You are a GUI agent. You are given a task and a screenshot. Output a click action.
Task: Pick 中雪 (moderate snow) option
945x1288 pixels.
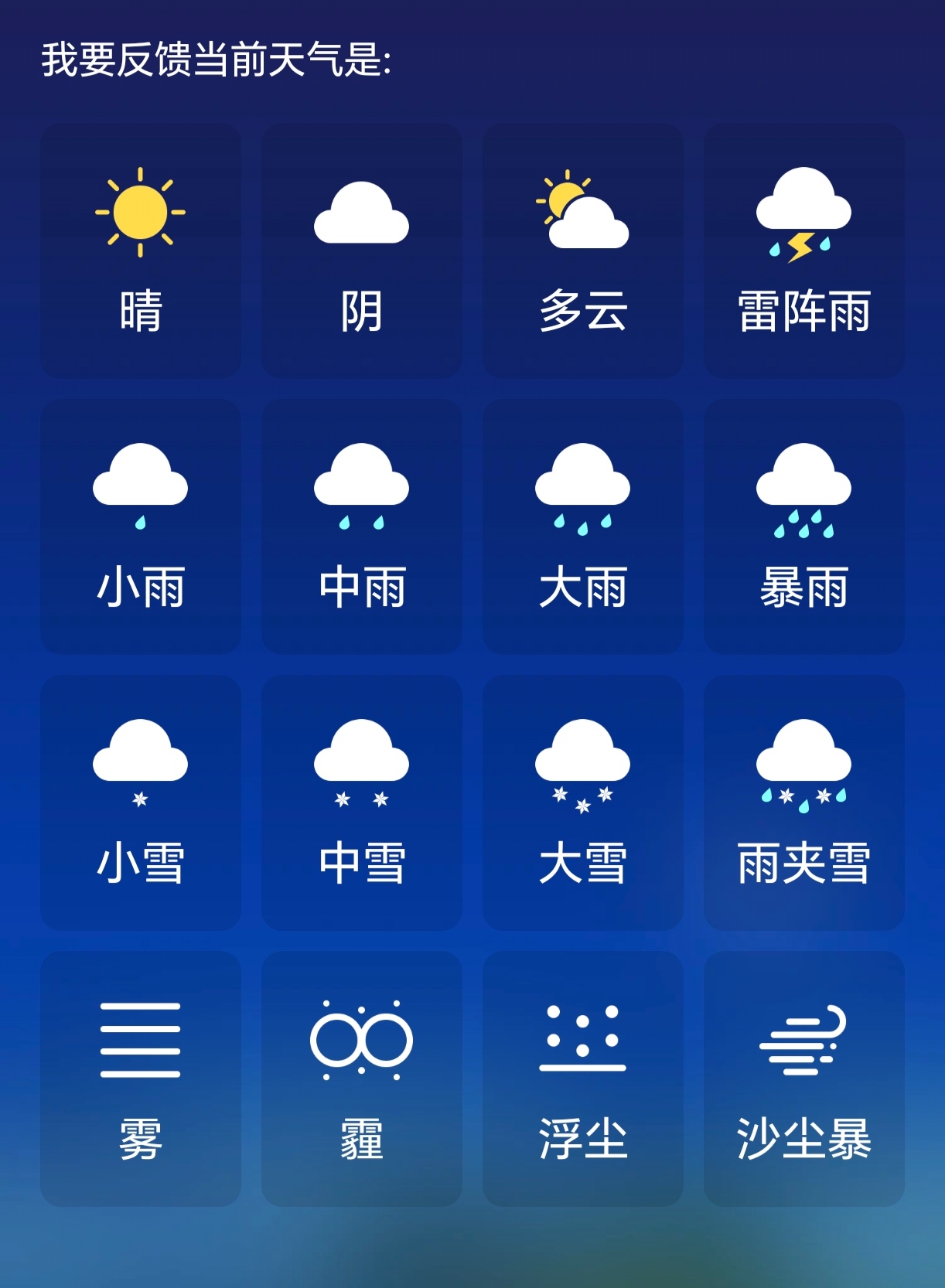(x=361, y=802)
